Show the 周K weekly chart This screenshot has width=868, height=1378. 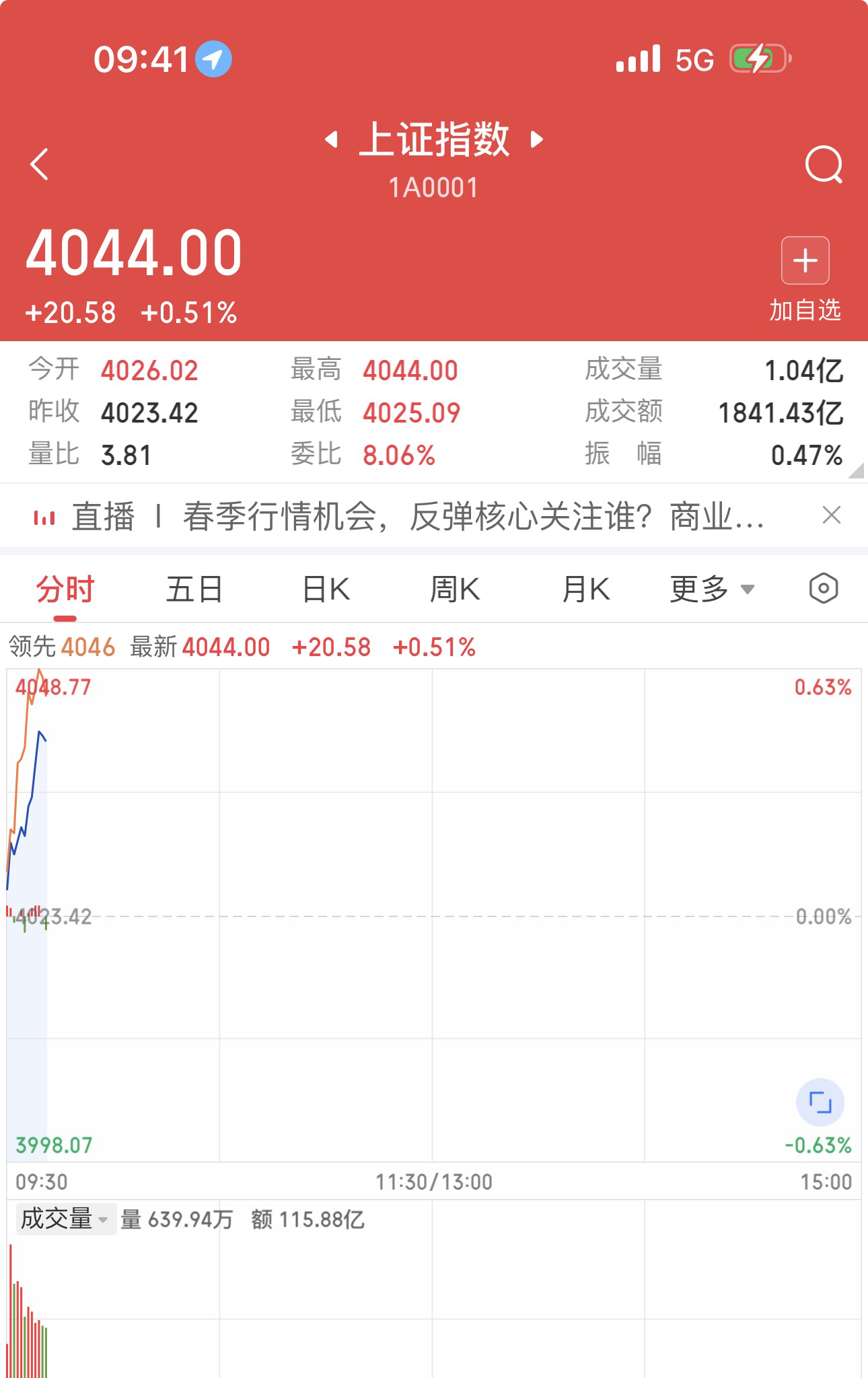point(455,590)
